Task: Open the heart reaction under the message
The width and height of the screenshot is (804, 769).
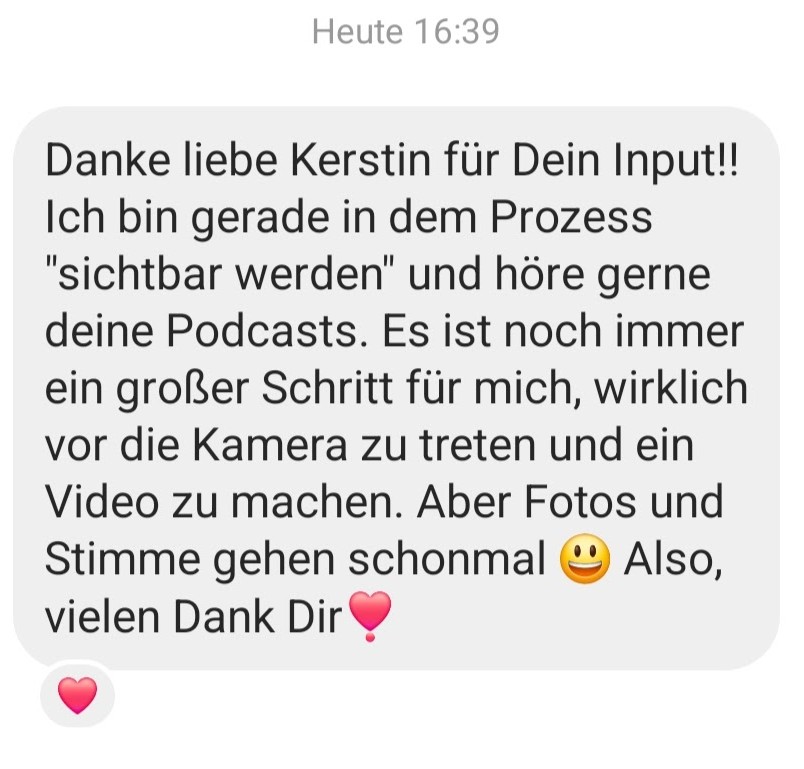Action: (77, 694)
